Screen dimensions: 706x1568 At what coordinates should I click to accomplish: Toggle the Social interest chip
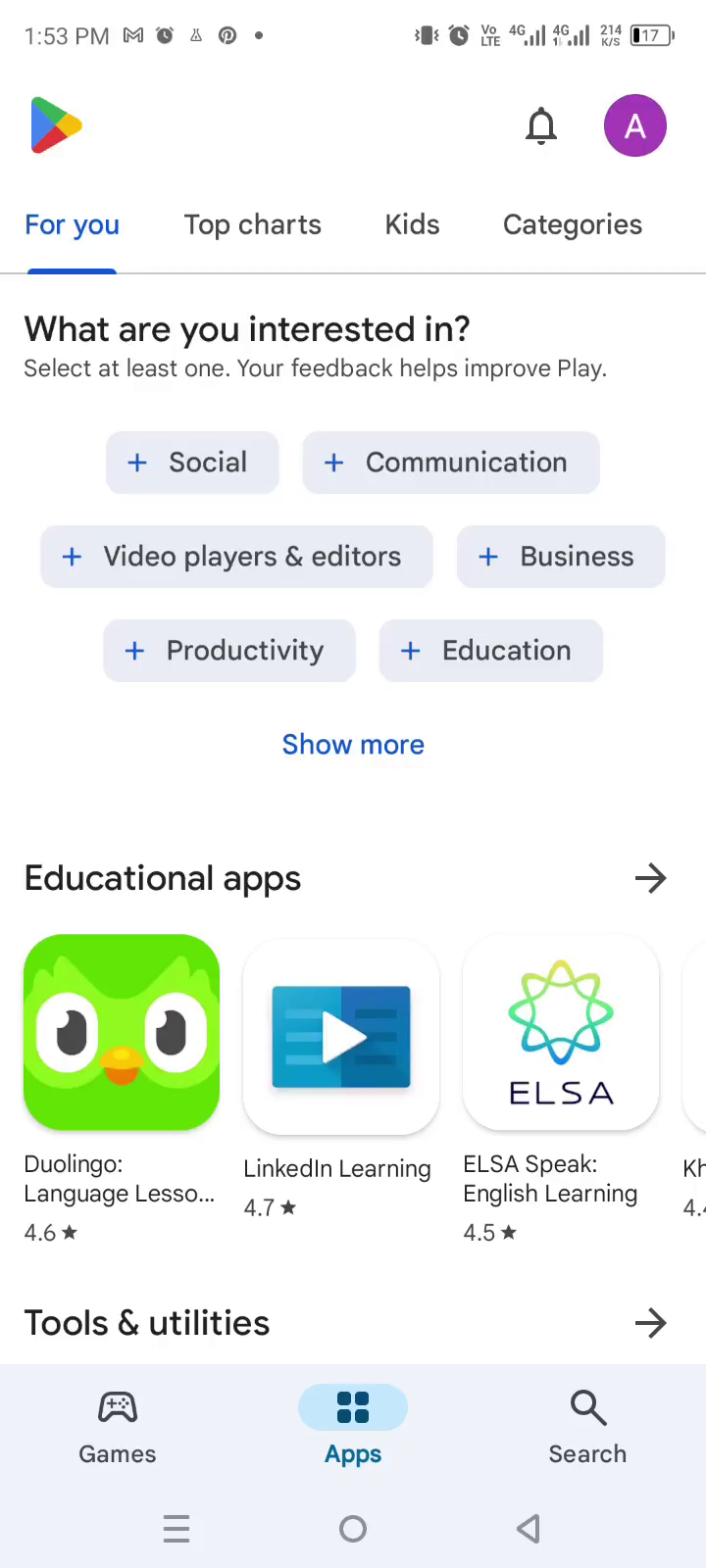(192, 462)
